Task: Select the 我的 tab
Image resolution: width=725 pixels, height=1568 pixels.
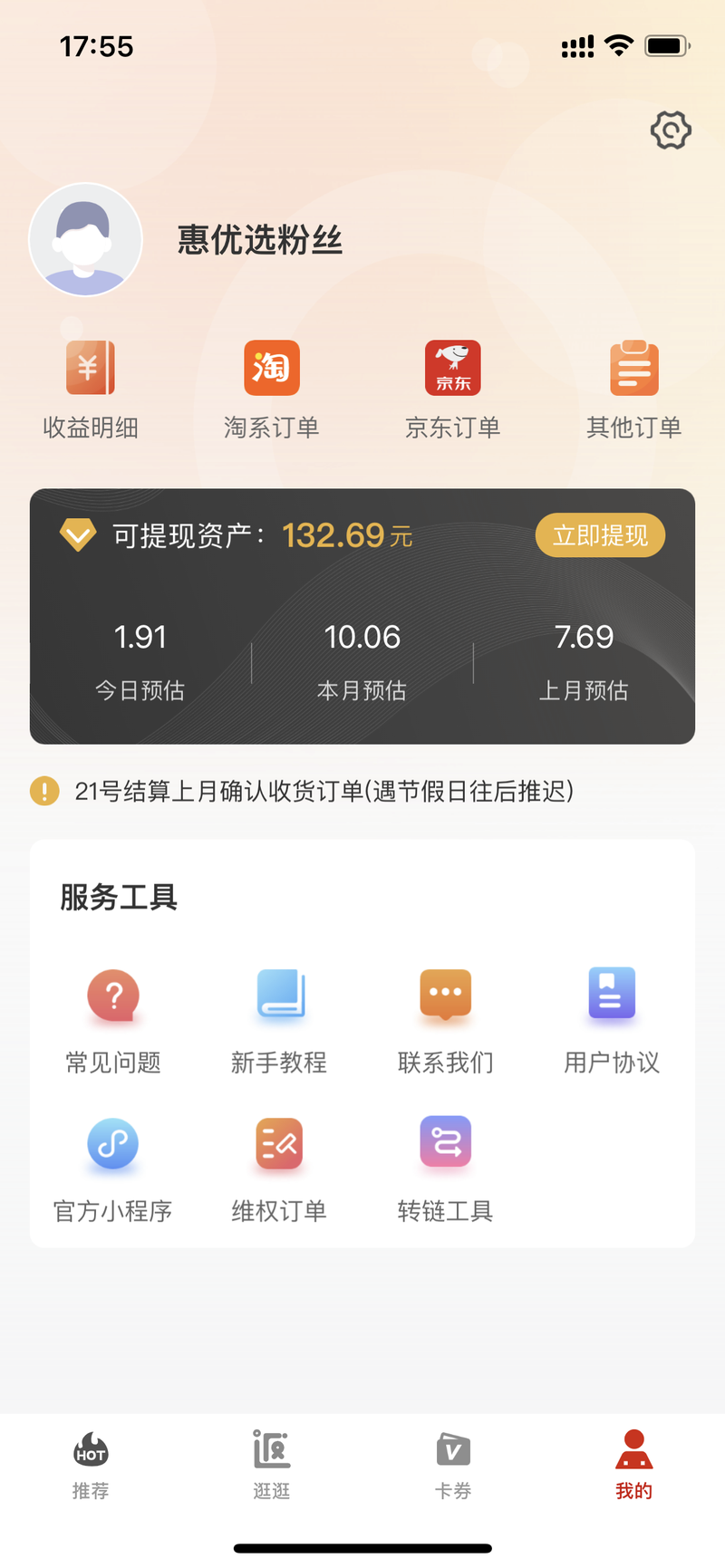Action: click(x=634, y=1466)
